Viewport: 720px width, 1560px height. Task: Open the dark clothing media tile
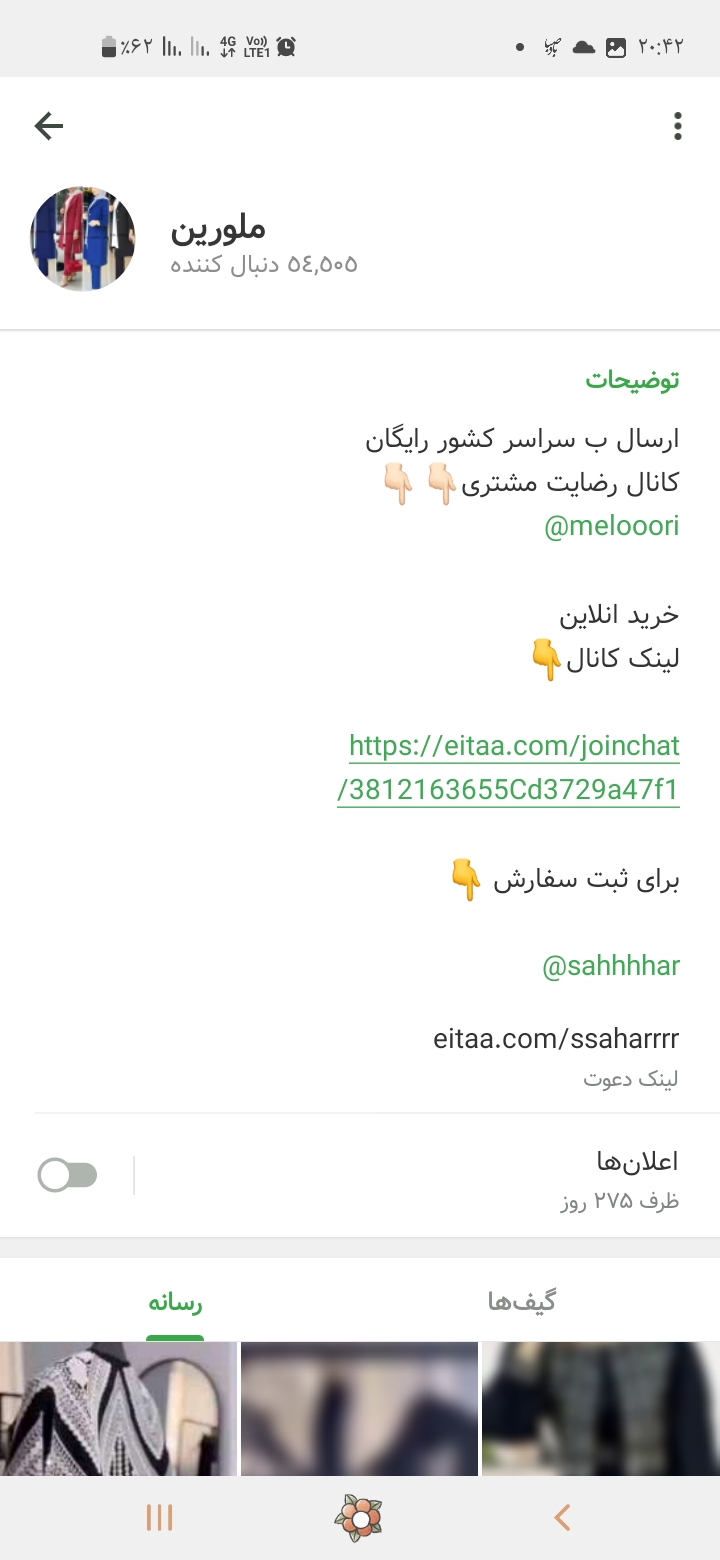coord(600,1409)
